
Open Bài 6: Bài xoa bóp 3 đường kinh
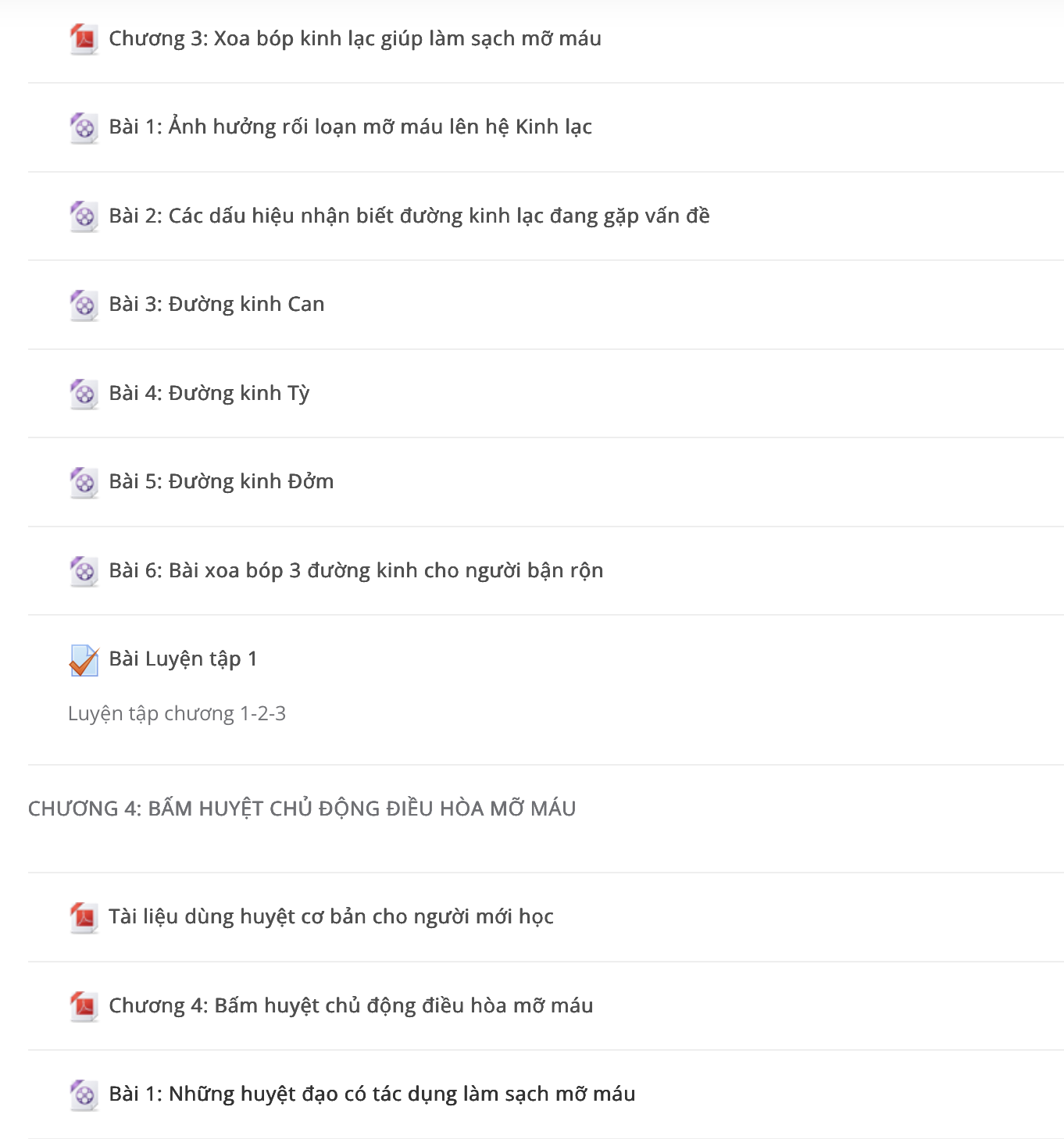click(355, 570)
